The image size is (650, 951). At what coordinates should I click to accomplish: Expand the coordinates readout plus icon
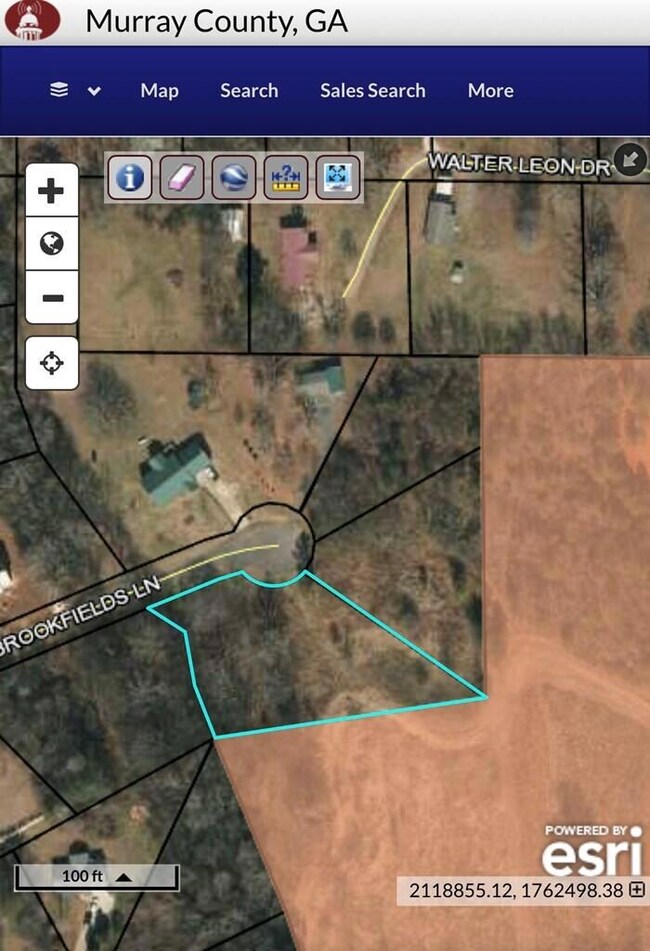637,889
